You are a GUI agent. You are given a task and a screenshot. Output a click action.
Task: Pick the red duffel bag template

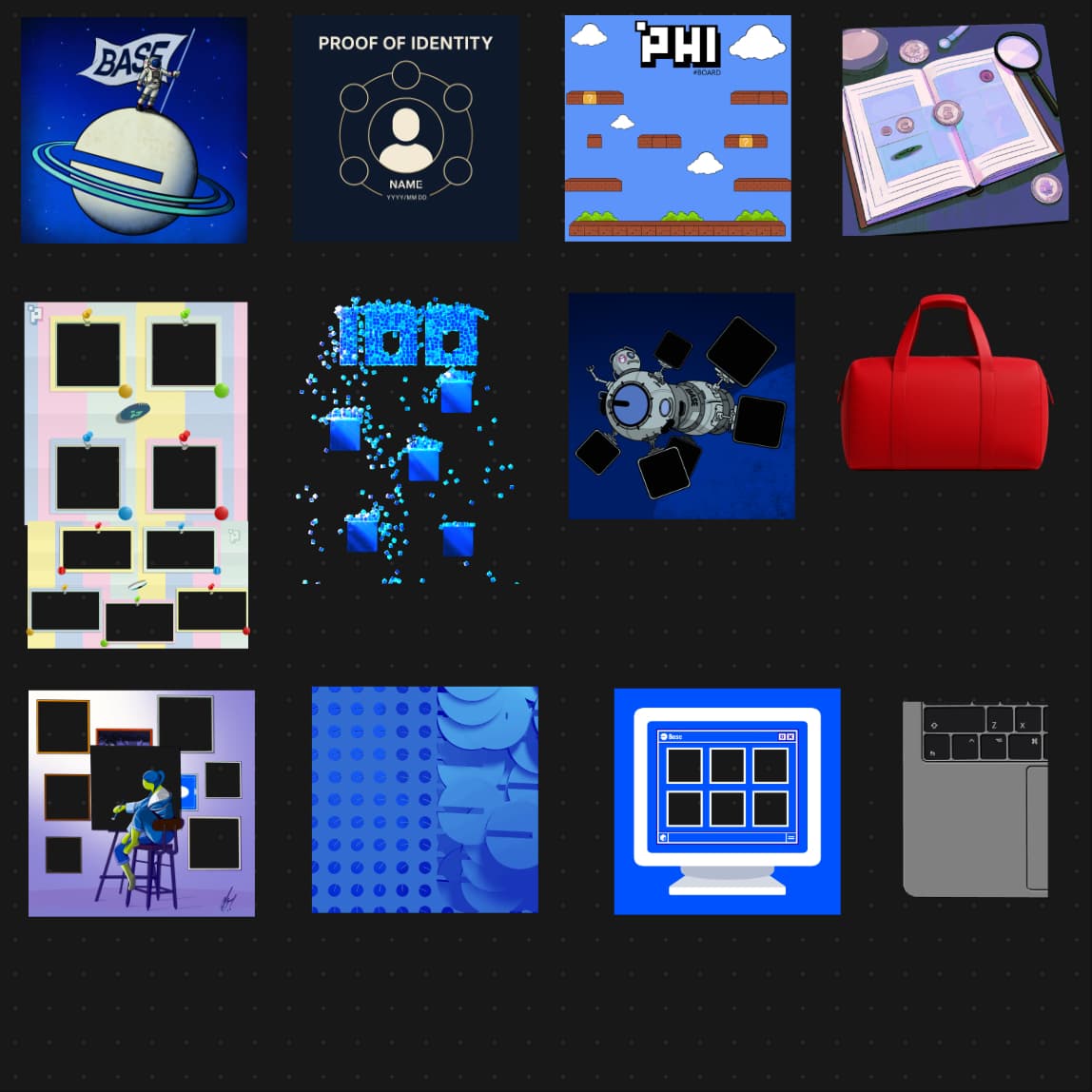tap(945, 384)
